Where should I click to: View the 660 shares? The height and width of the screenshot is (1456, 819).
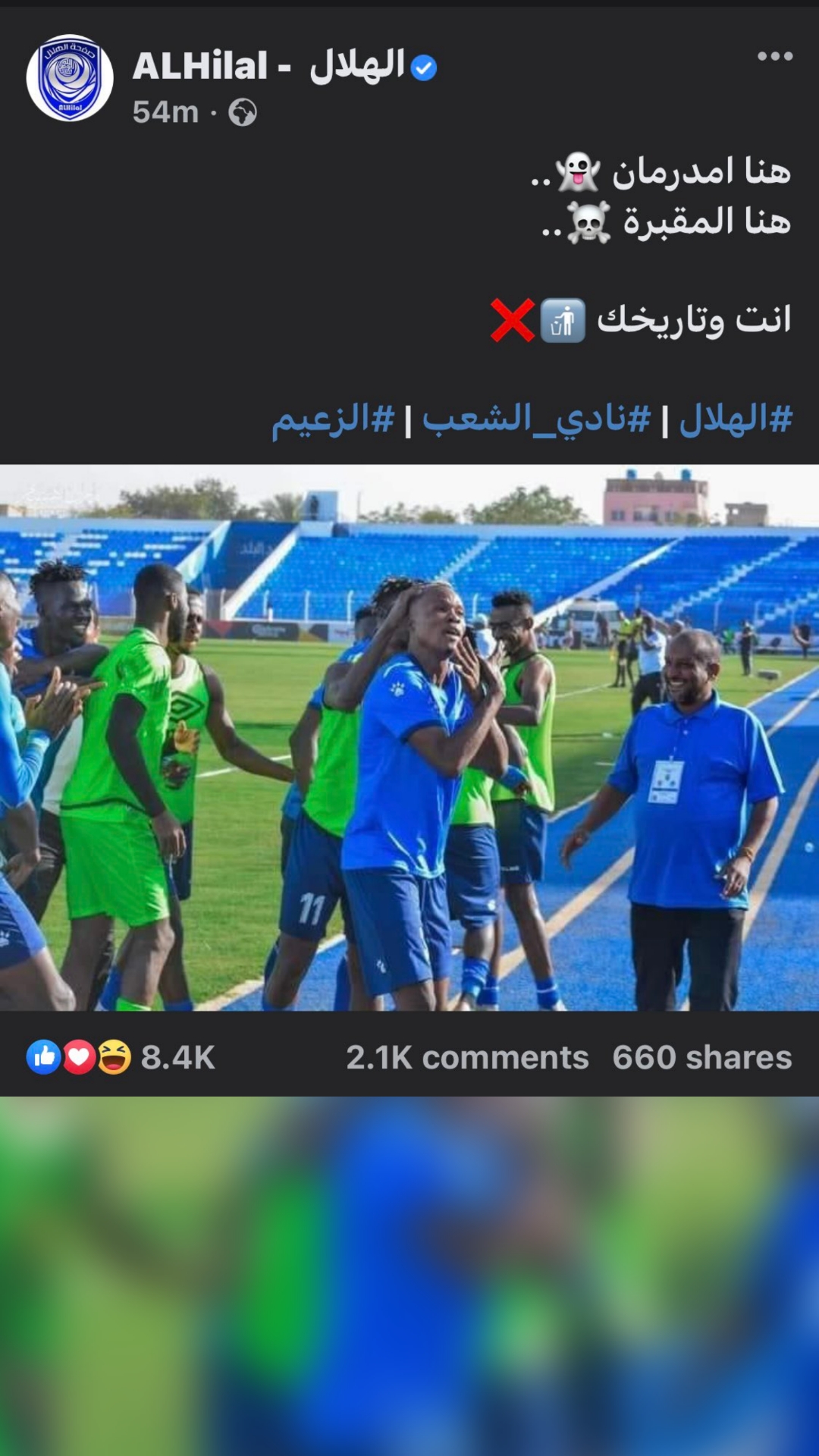(x=701, y=1057)
